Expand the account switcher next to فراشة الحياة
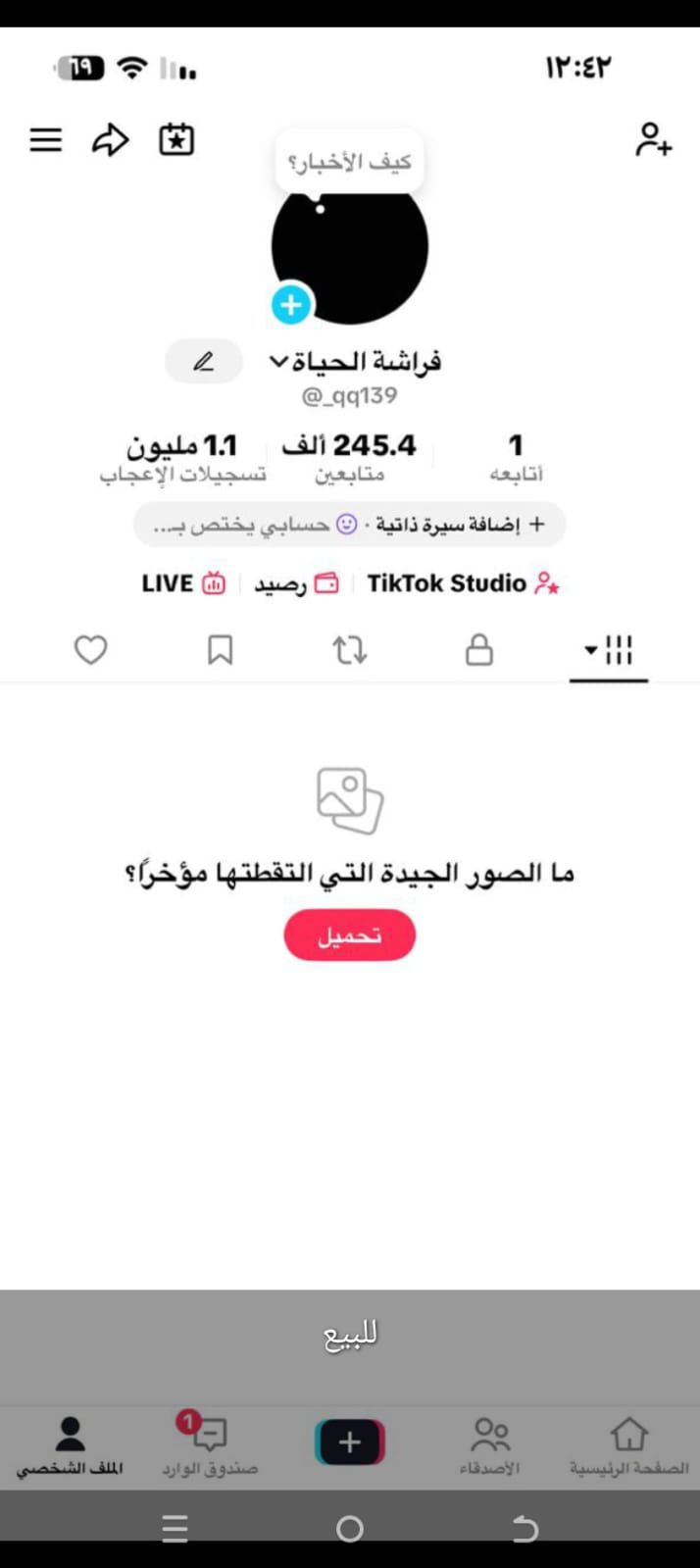Screen dimensions: 700x1568 click(x=279, y=362)
